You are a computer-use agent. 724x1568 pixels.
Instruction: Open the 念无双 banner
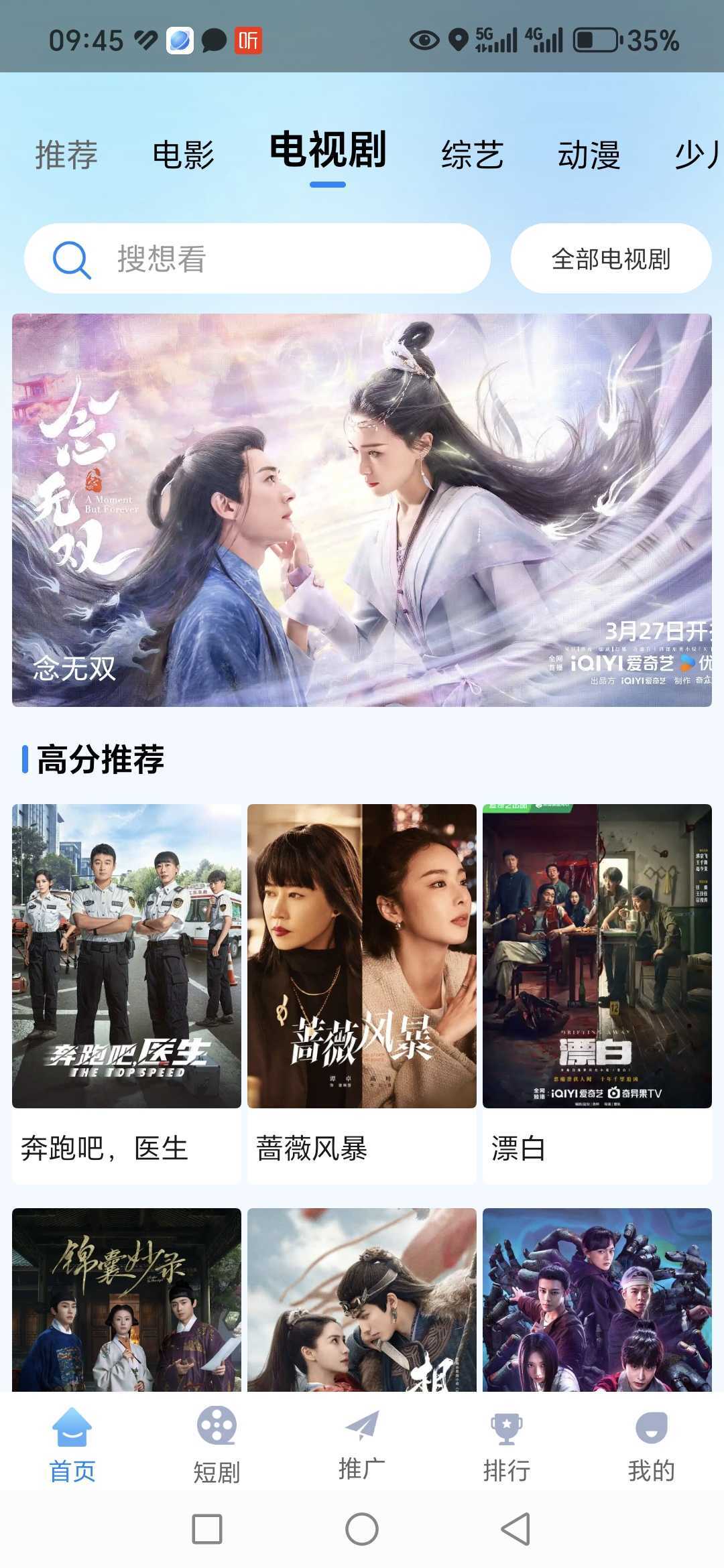coord(362,509)
